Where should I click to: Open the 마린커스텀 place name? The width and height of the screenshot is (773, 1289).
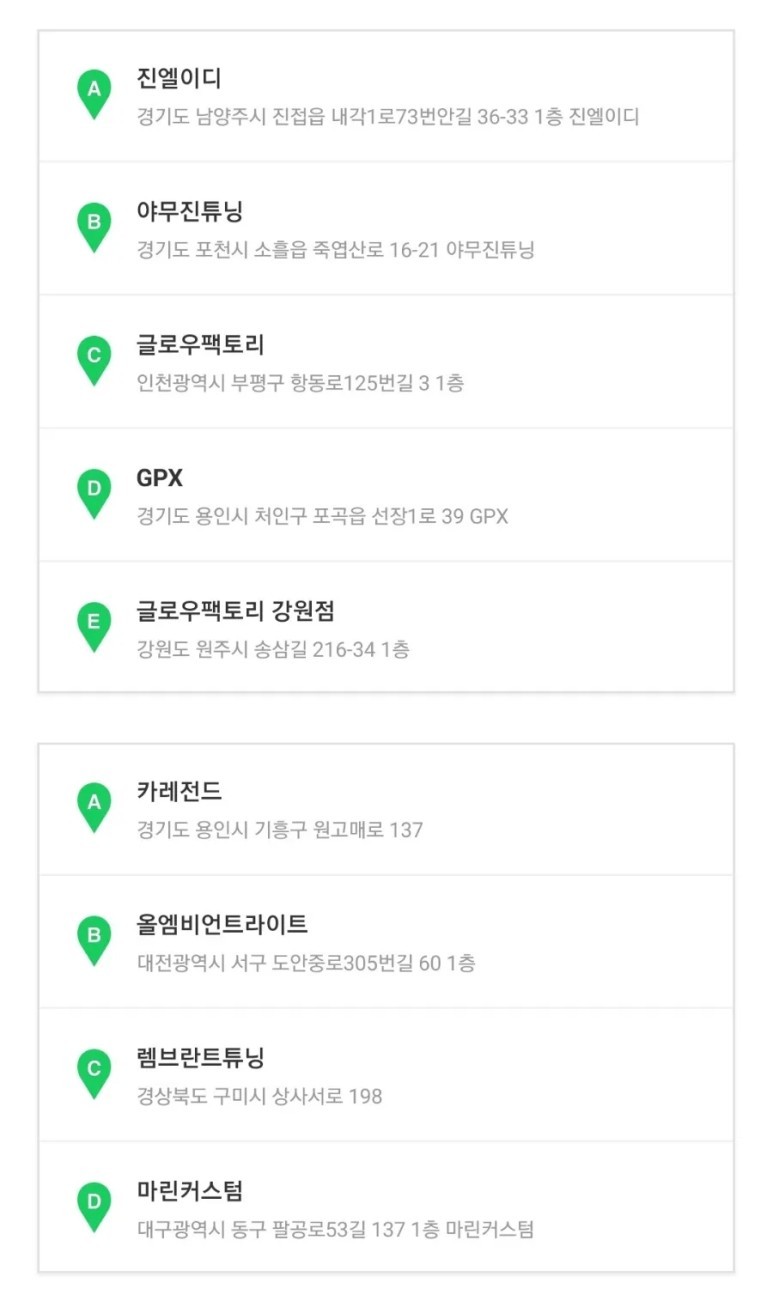coord(192,1192)
